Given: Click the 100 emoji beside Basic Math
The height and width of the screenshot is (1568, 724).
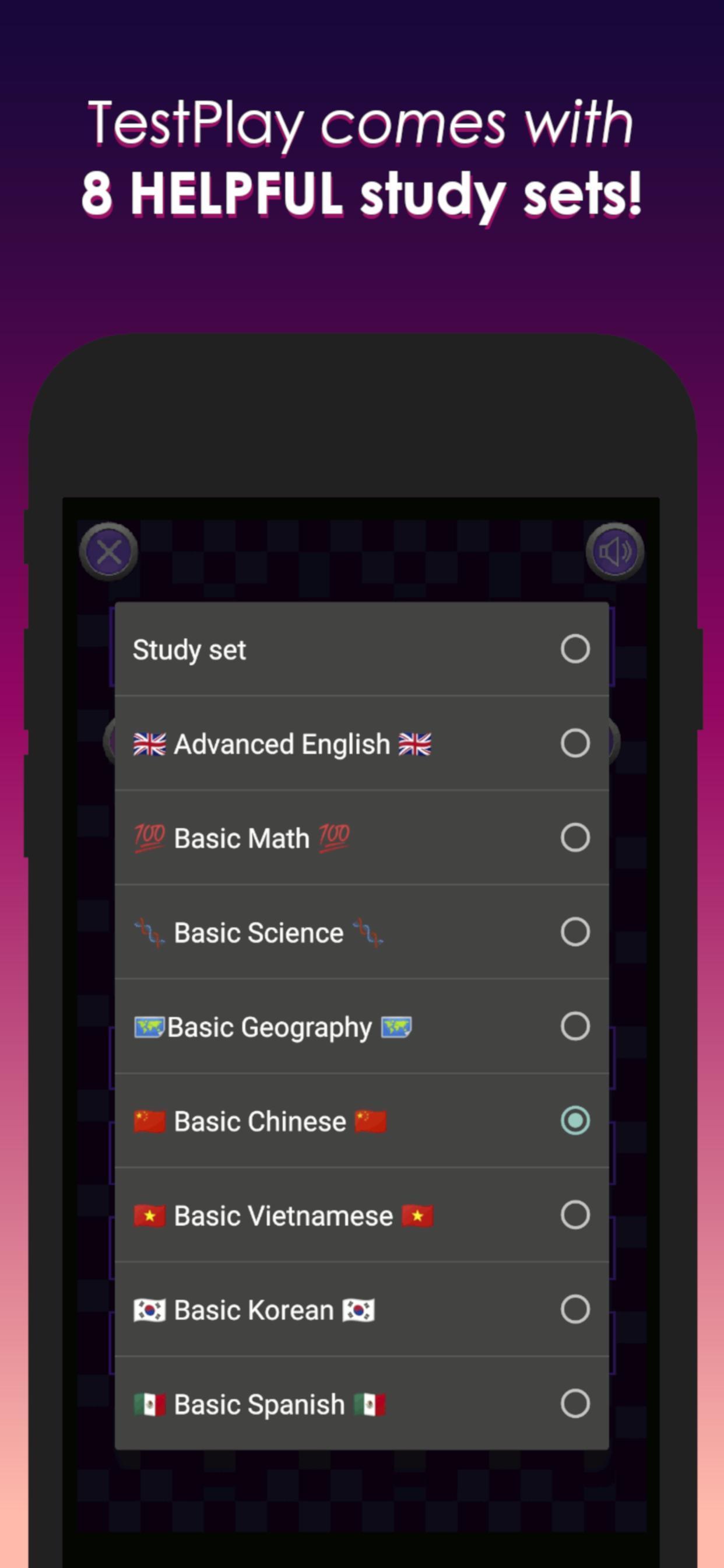Looking at the screenshot, I should [x=150, y=837].
